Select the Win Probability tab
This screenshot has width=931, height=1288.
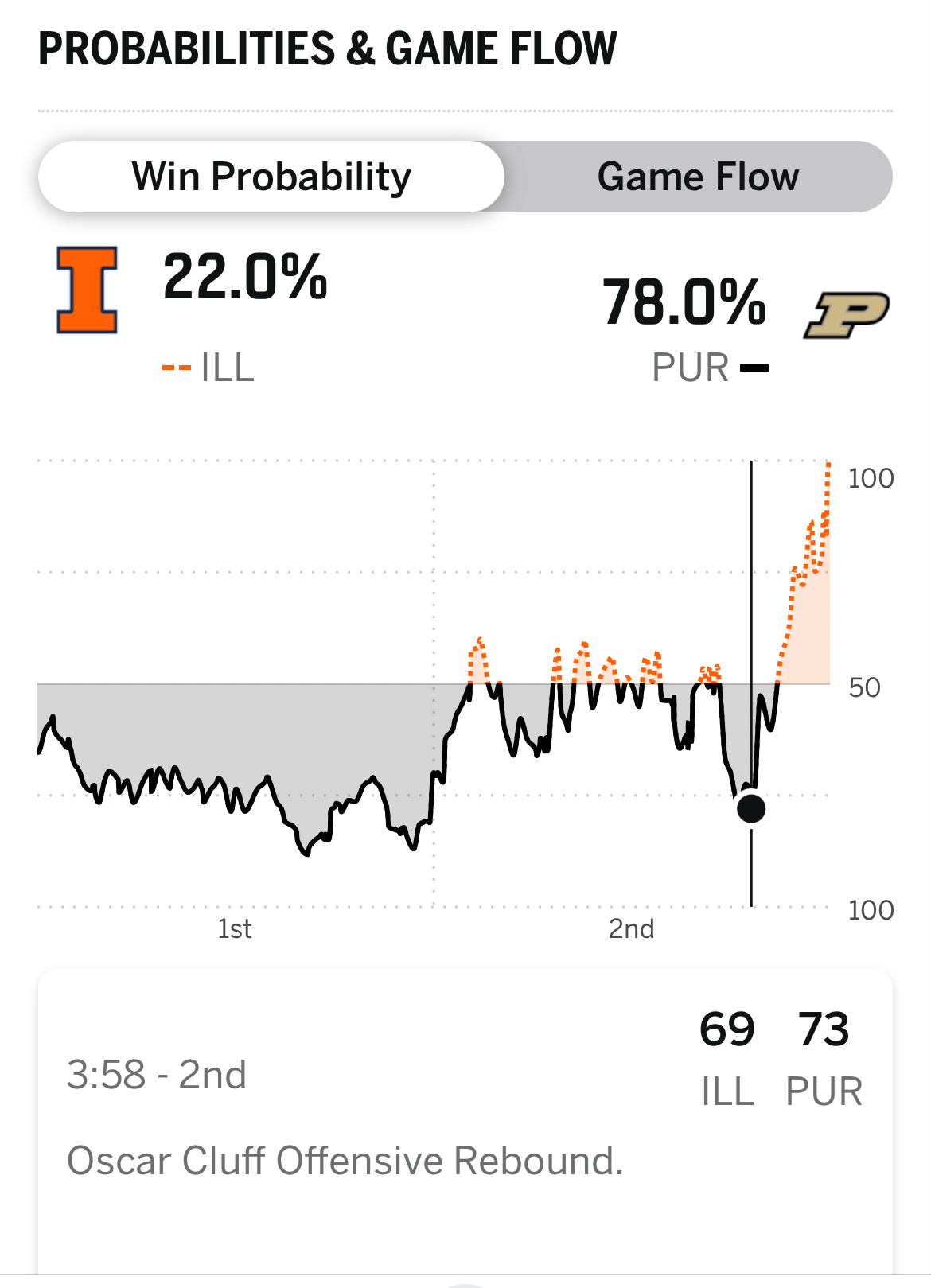click(271, 177)
